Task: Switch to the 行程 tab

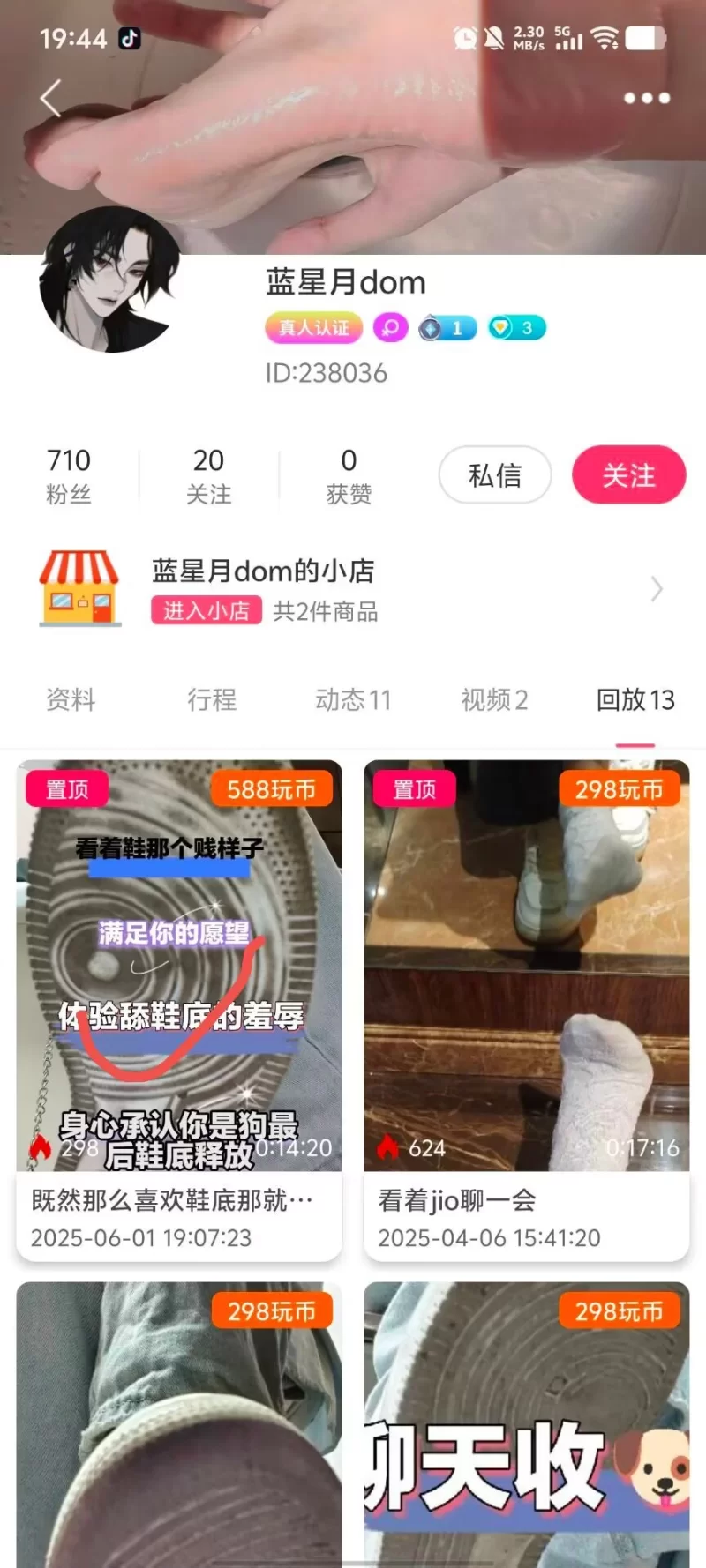Action: (x=212, y=700)
